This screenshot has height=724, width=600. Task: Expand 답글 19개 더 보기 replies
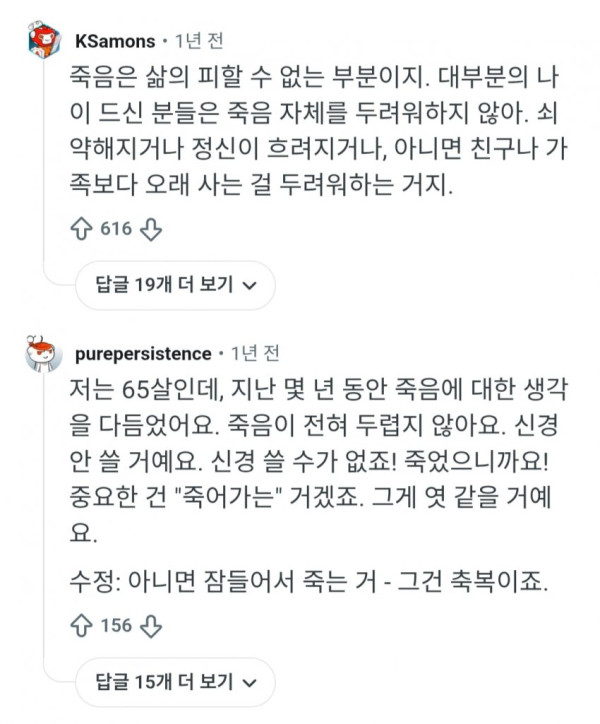point(176,285)
